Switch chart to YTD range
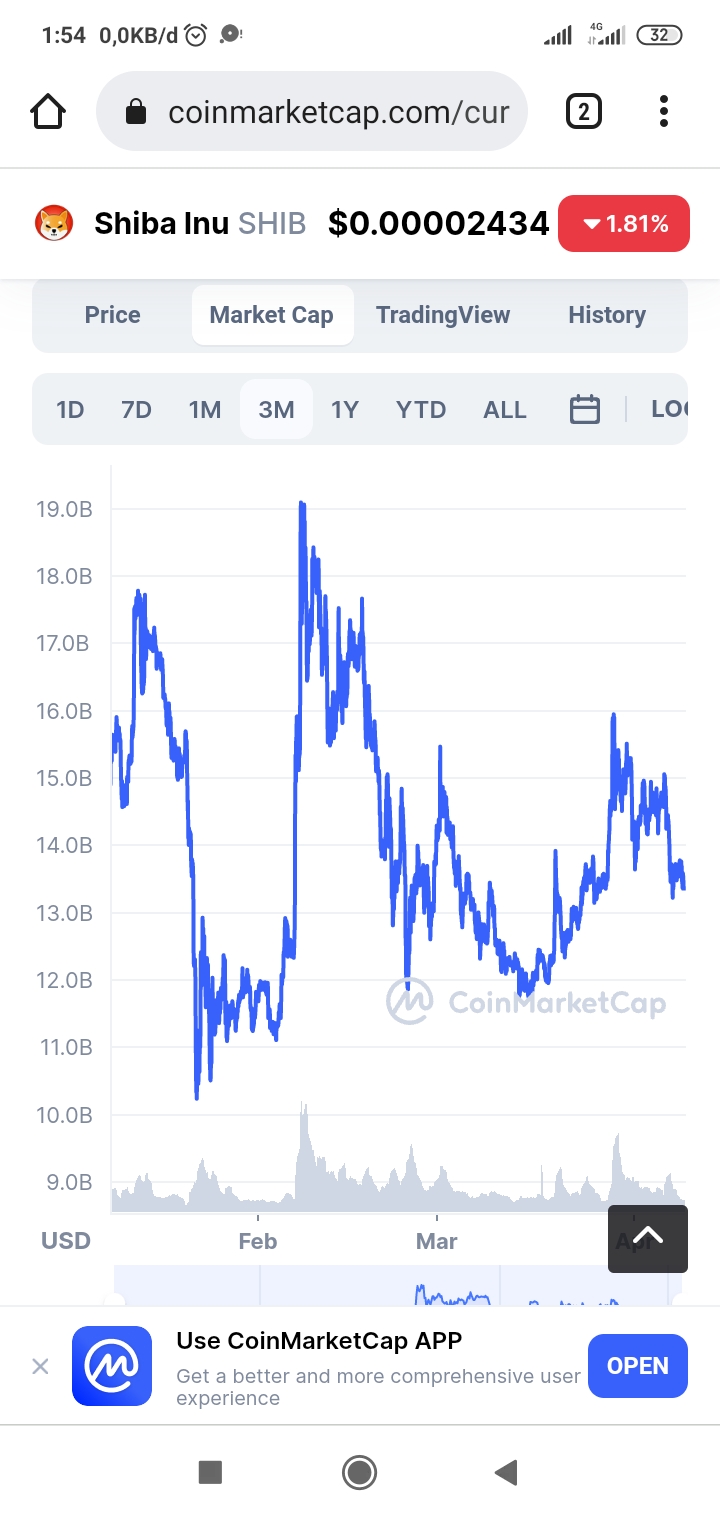The width and height of the screenshot is (720, 1520). coord(421,409)
